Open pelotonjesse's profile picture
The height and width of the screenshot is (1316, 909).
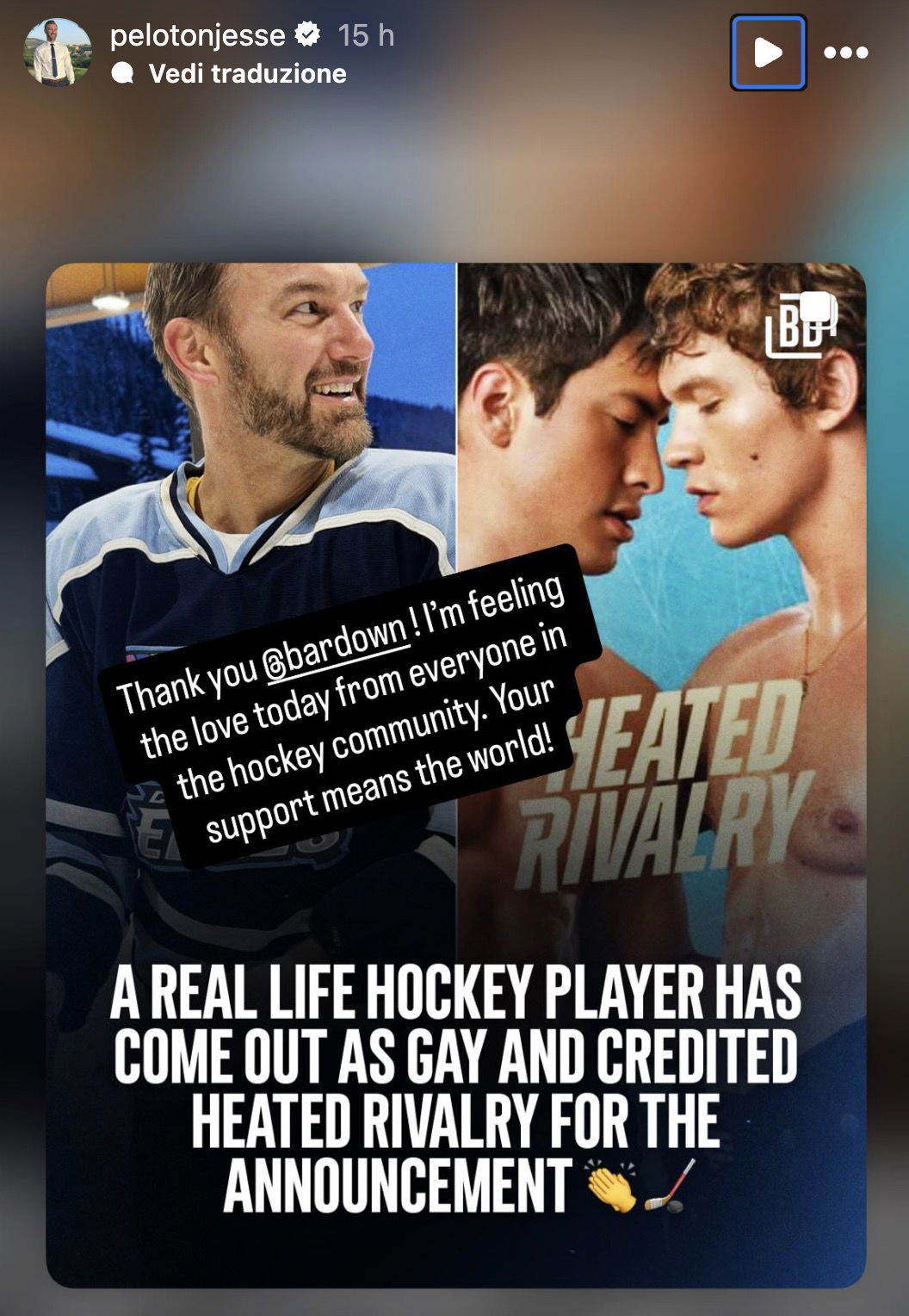tap(55, 53)
